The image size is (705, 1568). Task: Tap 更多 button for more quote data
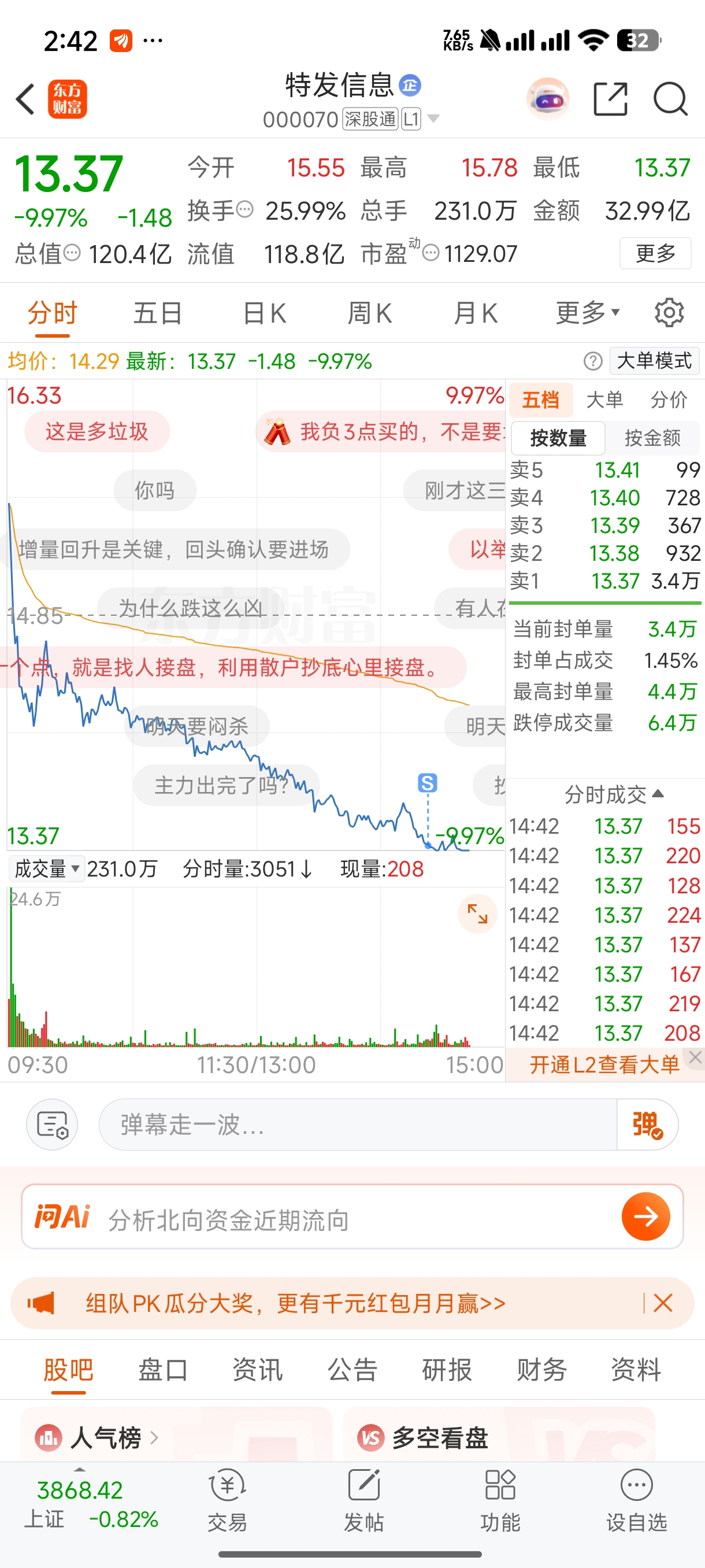[655, 253]
